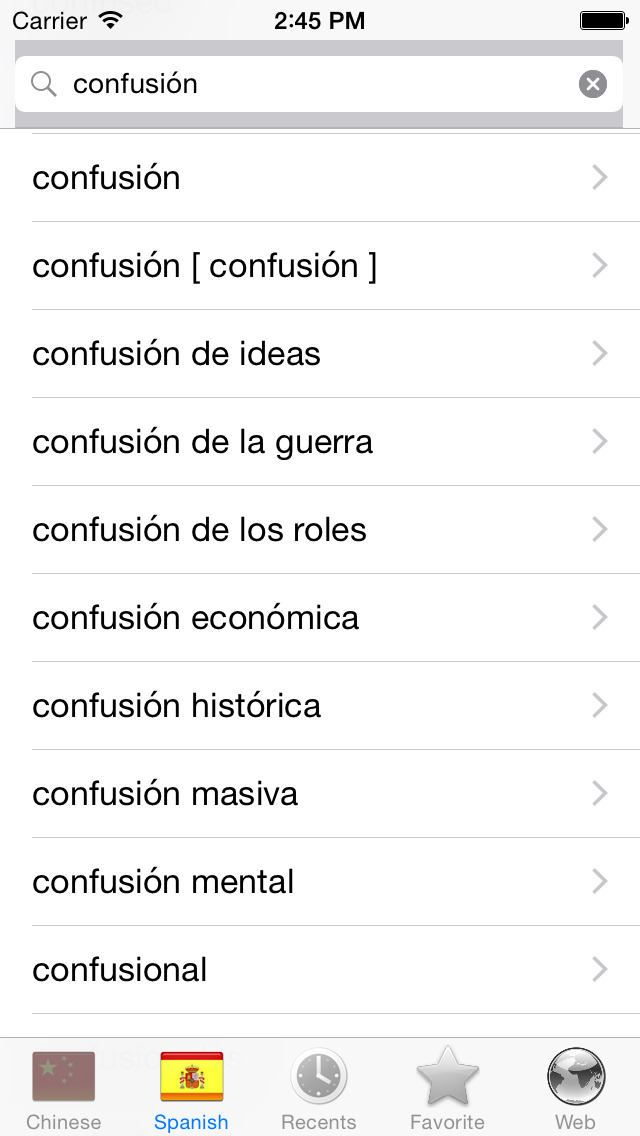Open confusión masiva entry

tap(320, 794)
